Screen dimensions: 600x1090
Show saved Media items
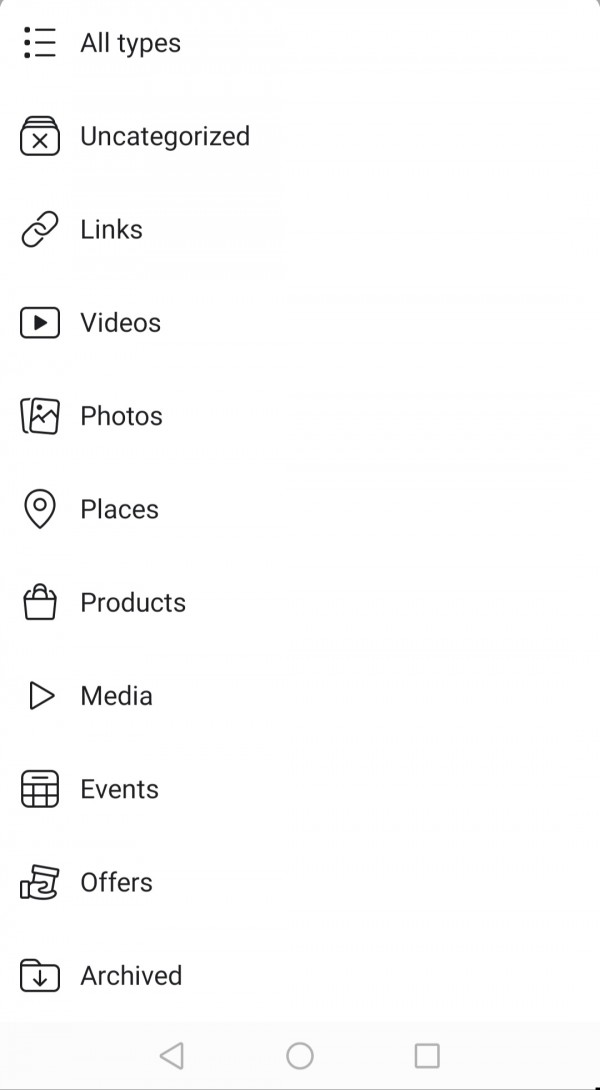pos(116,695)
